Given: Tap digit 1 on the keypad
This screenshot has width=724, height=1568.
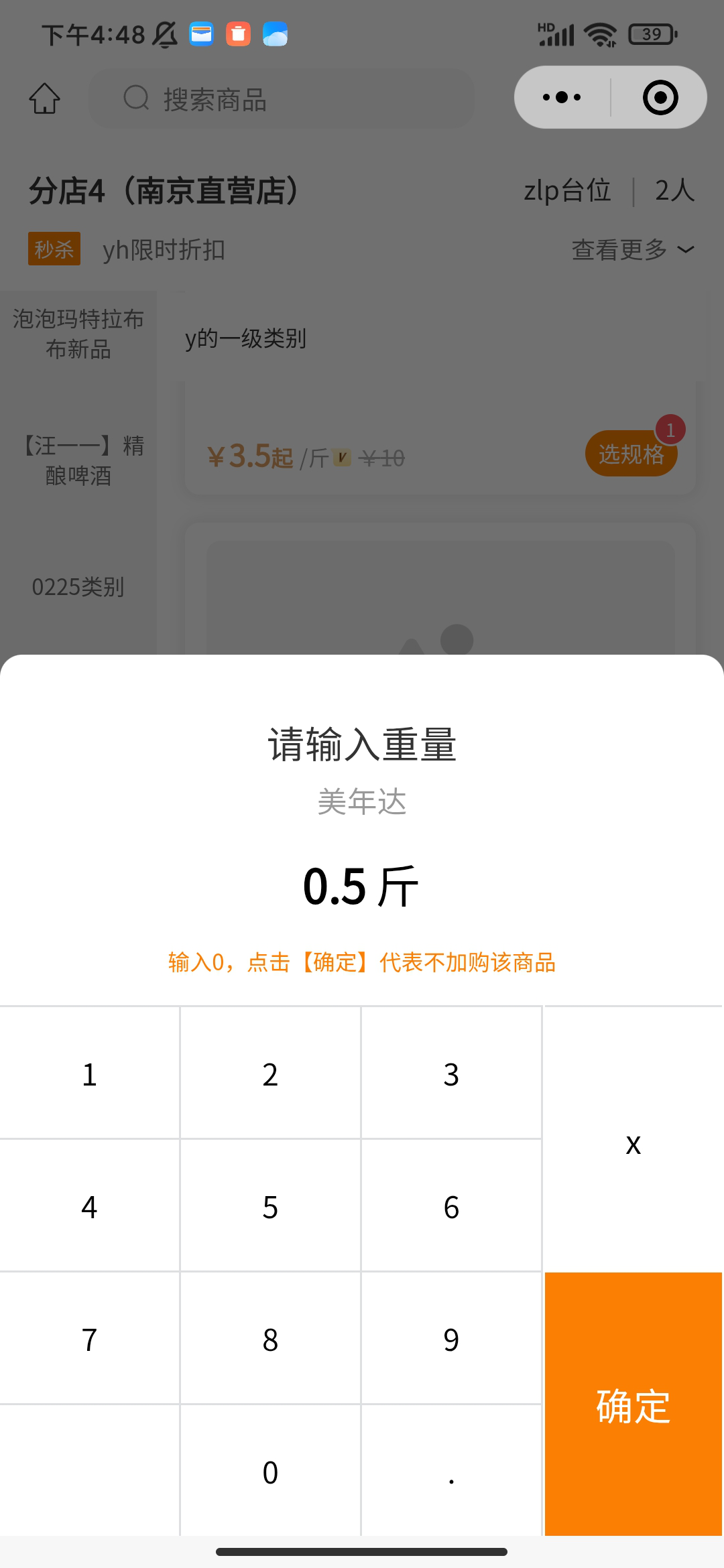Looking at the screenshot, I should (x=89, y=1073).
